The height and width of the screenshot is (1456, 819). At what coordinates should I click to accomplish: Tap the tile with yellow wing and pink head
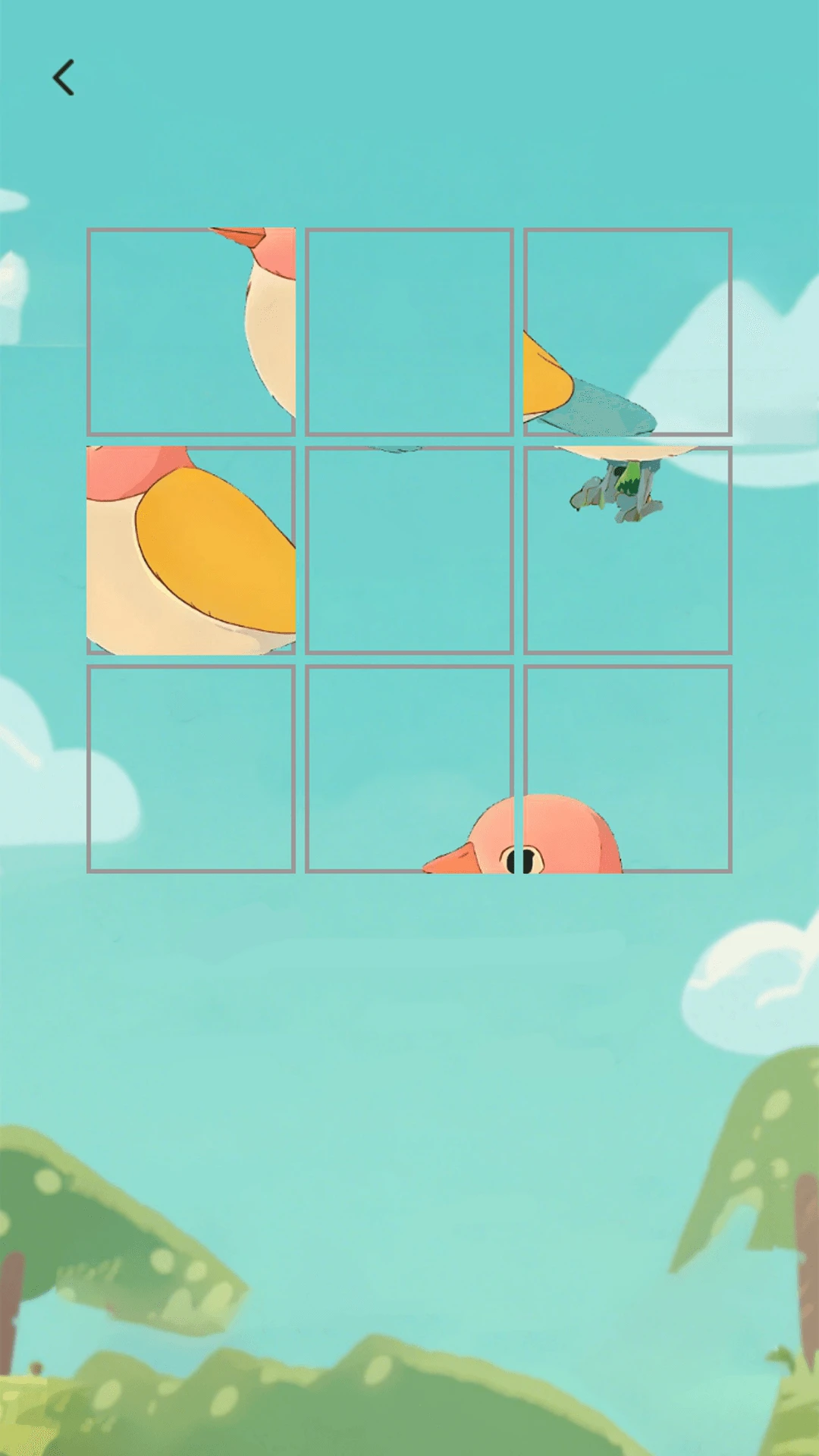191,550
